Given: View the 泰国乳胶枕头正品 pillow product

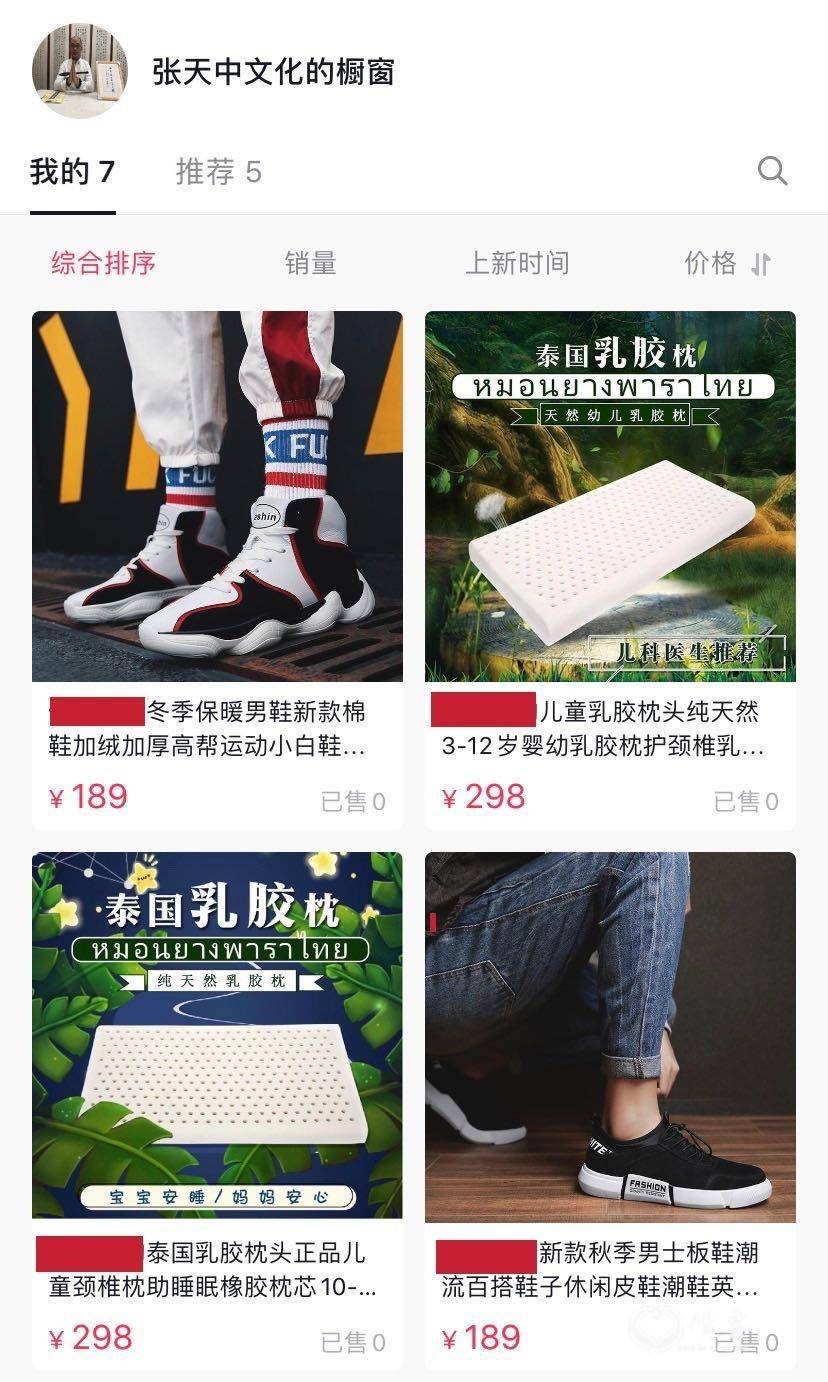Looking at the screenshot, I should click(217, 1110).
